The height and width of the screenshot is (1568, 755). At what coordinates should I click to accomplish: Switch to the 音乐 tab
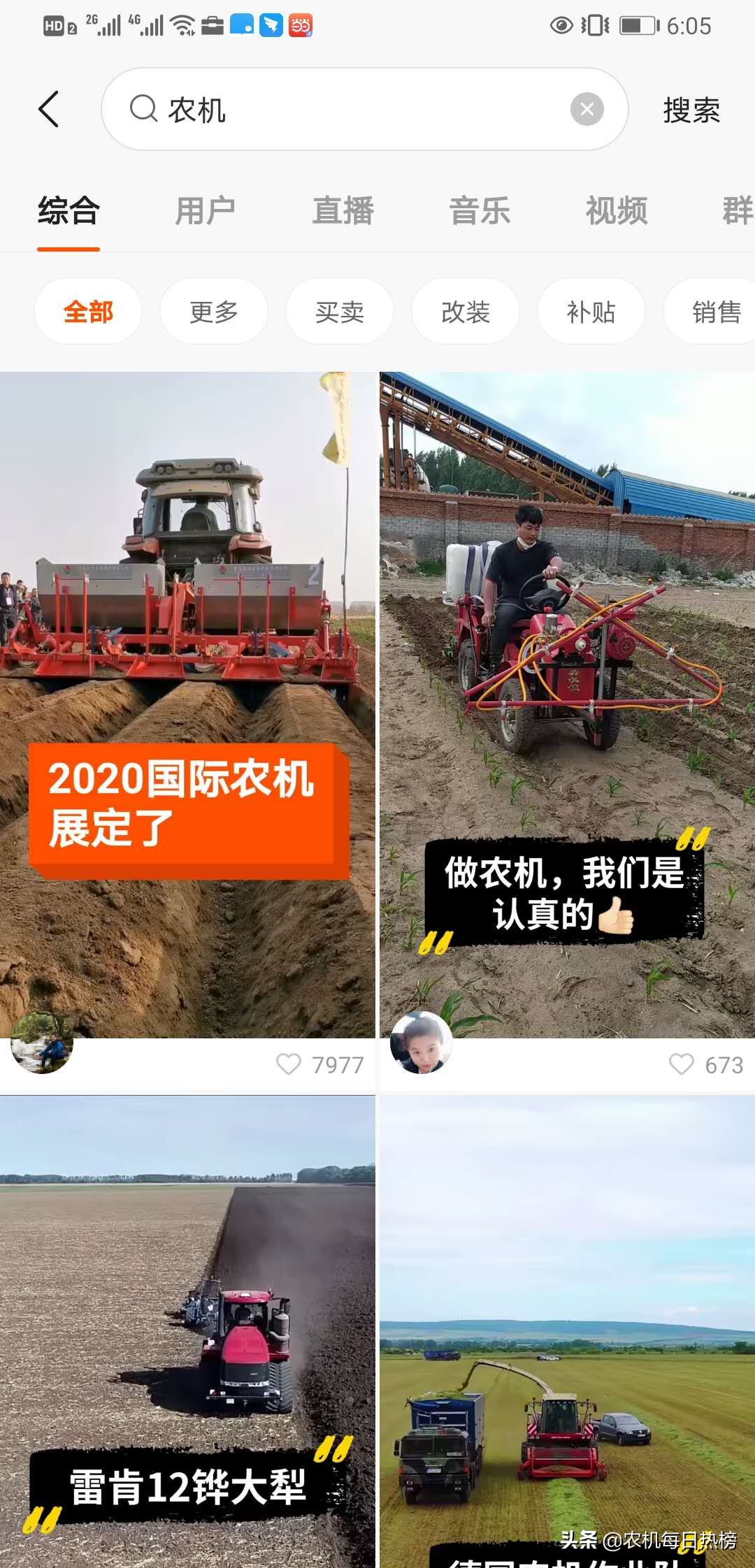(x=480, y=211)
